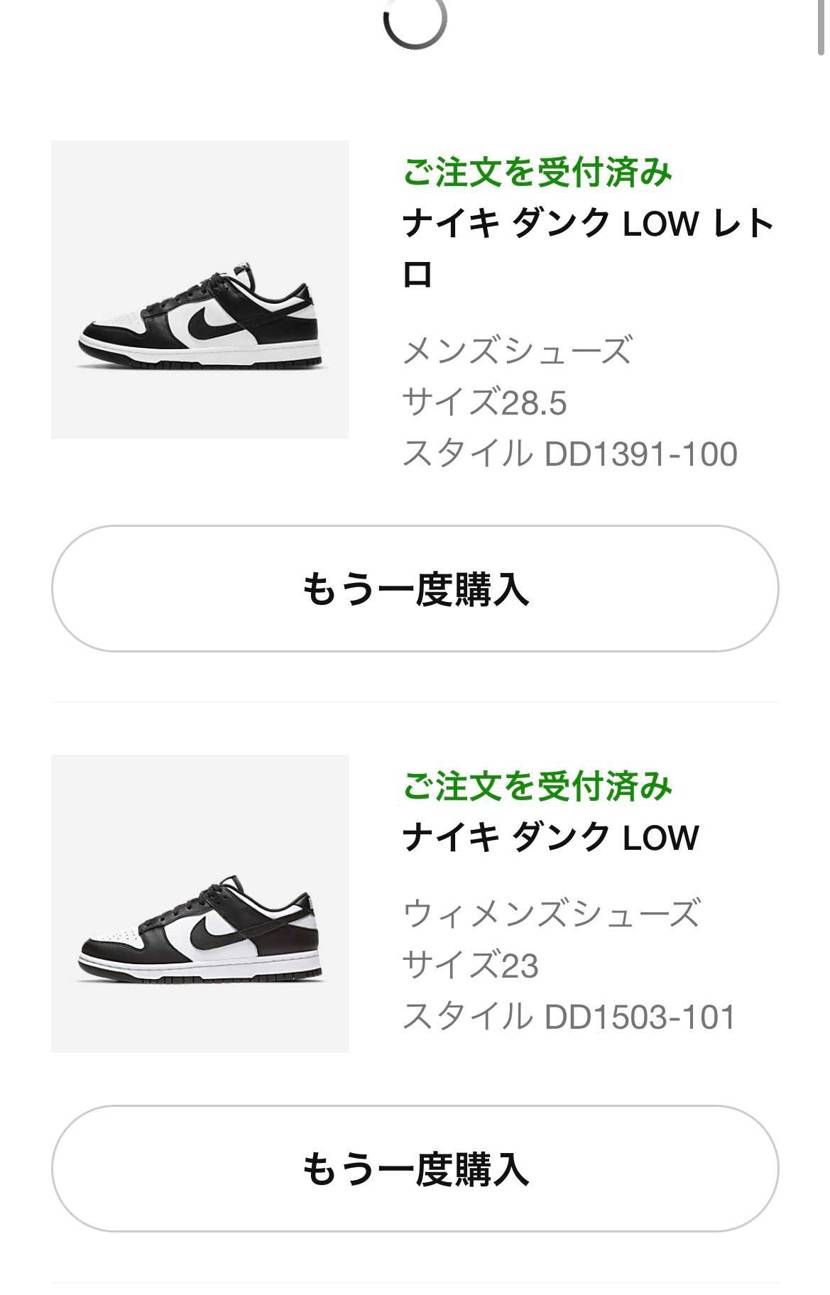Click the ウィメンズシューズ category text
Image resolution: width=830 pixels, height=1295 pixels.
pos(552,914)
